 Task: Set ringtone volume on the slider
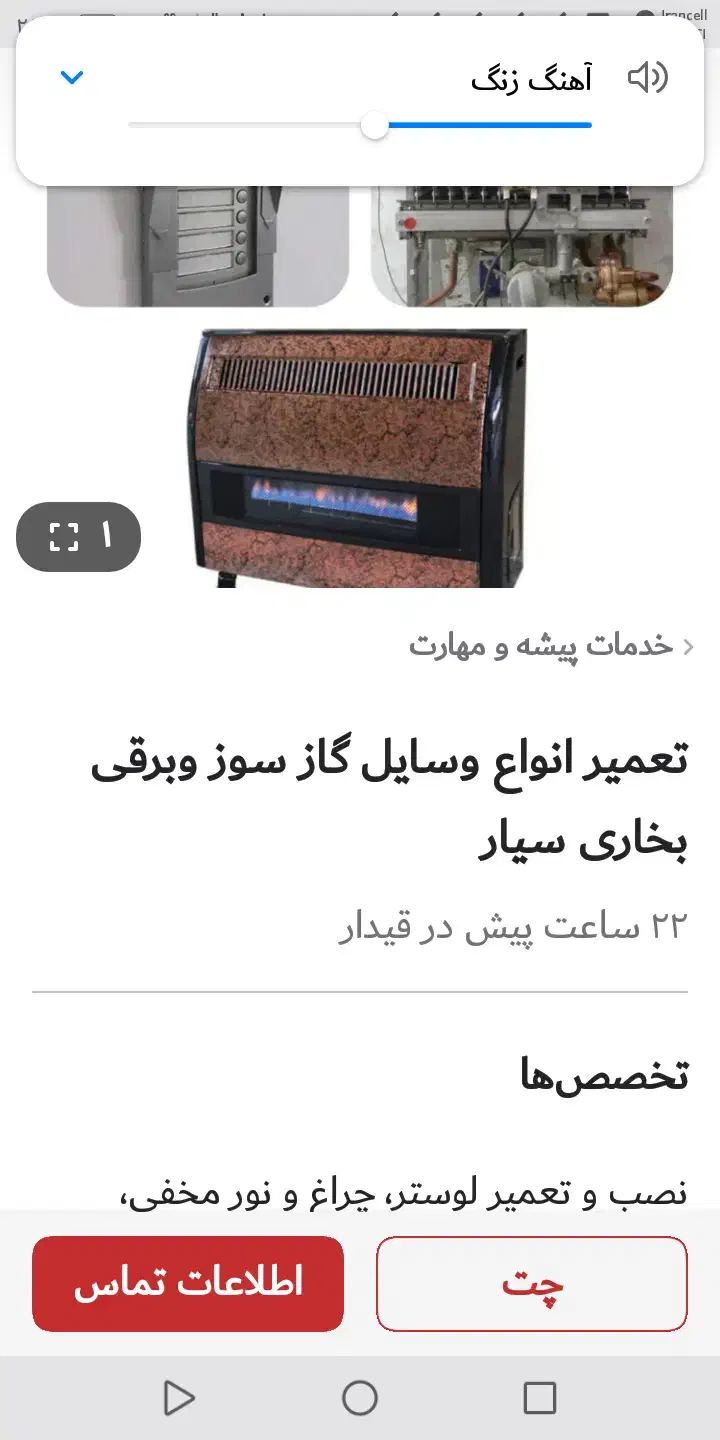[360, 125]
